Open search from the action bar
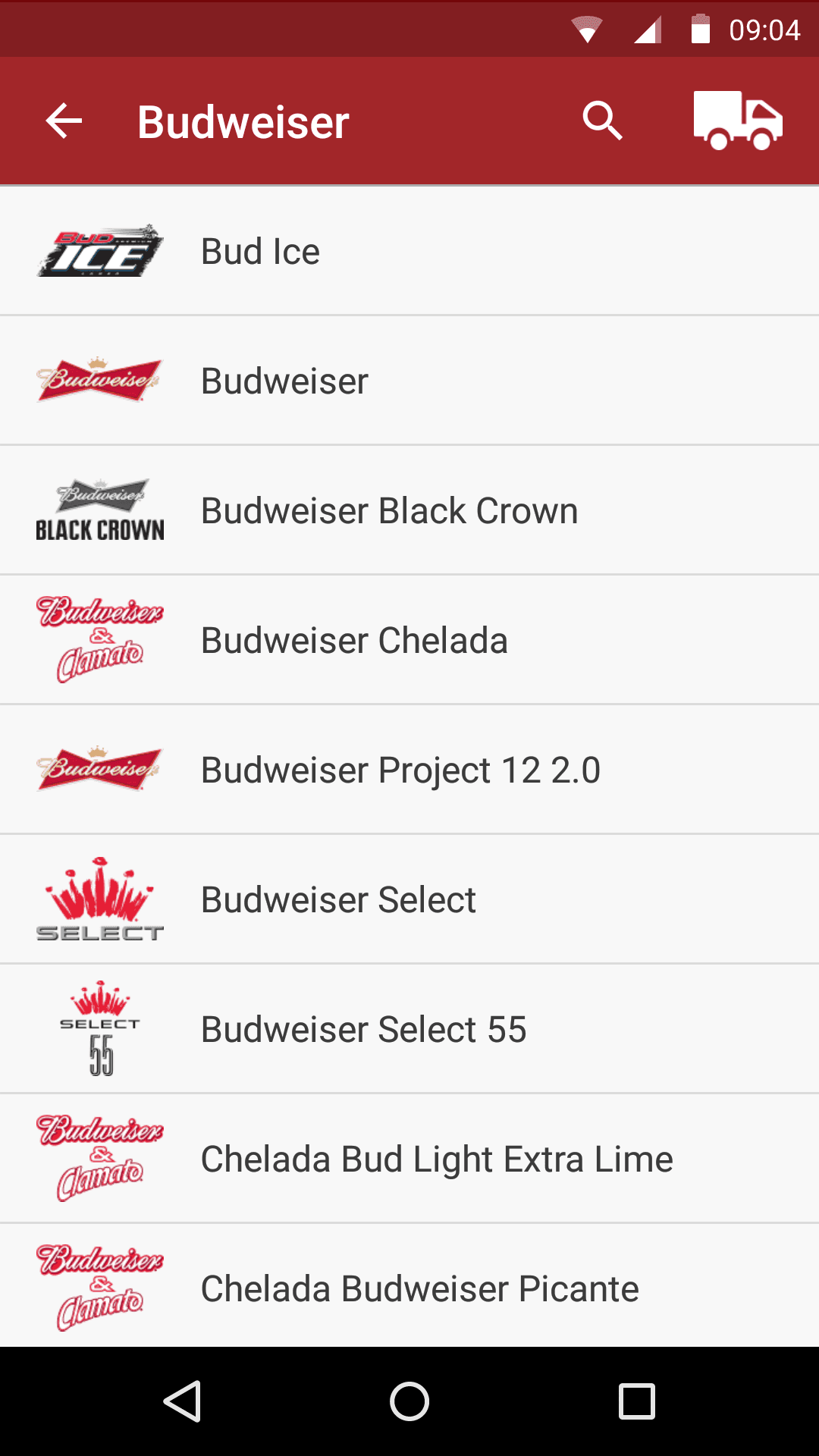The height and width of the screenshot is (1456, 819). point(601,121)
